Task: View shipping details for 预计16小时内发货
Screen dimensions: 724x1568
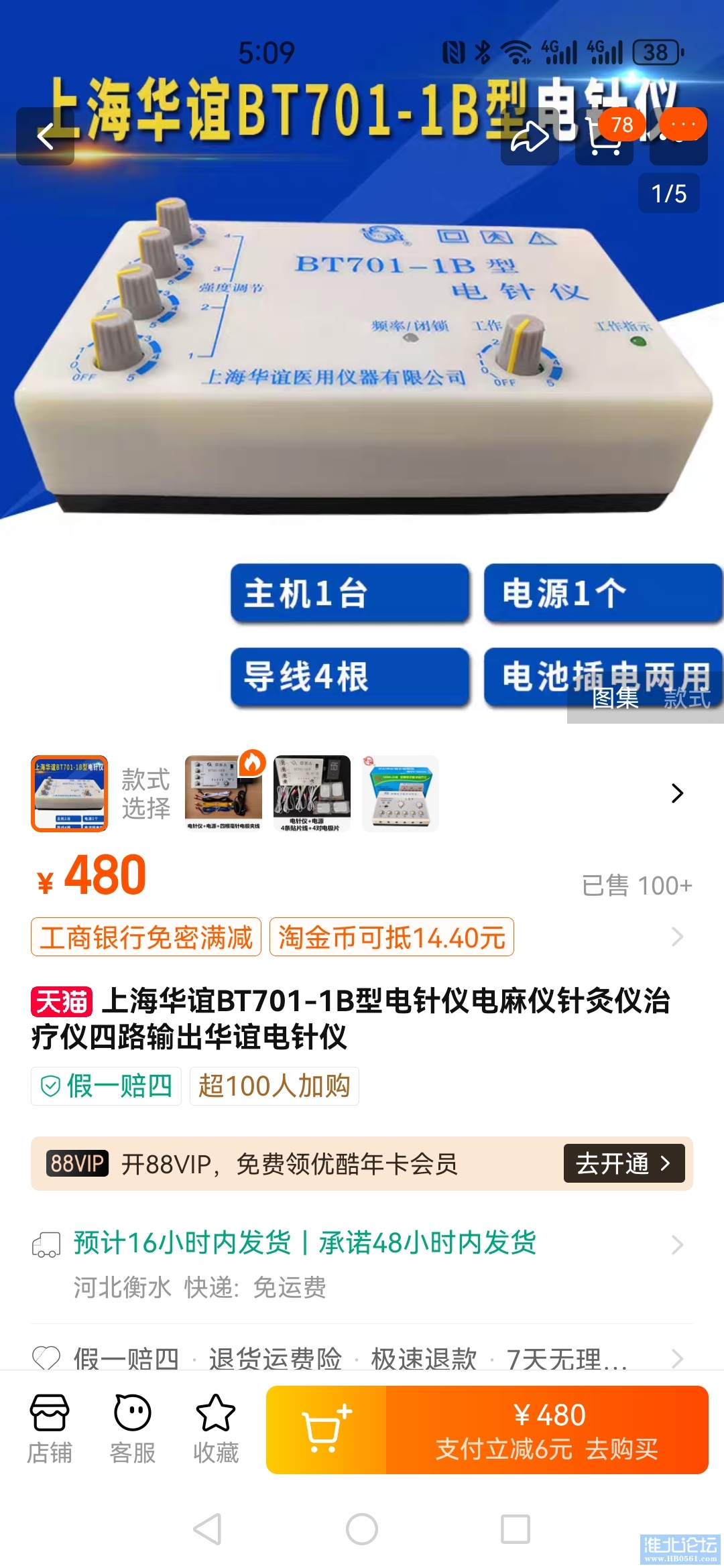Action: coord(362,1244)
